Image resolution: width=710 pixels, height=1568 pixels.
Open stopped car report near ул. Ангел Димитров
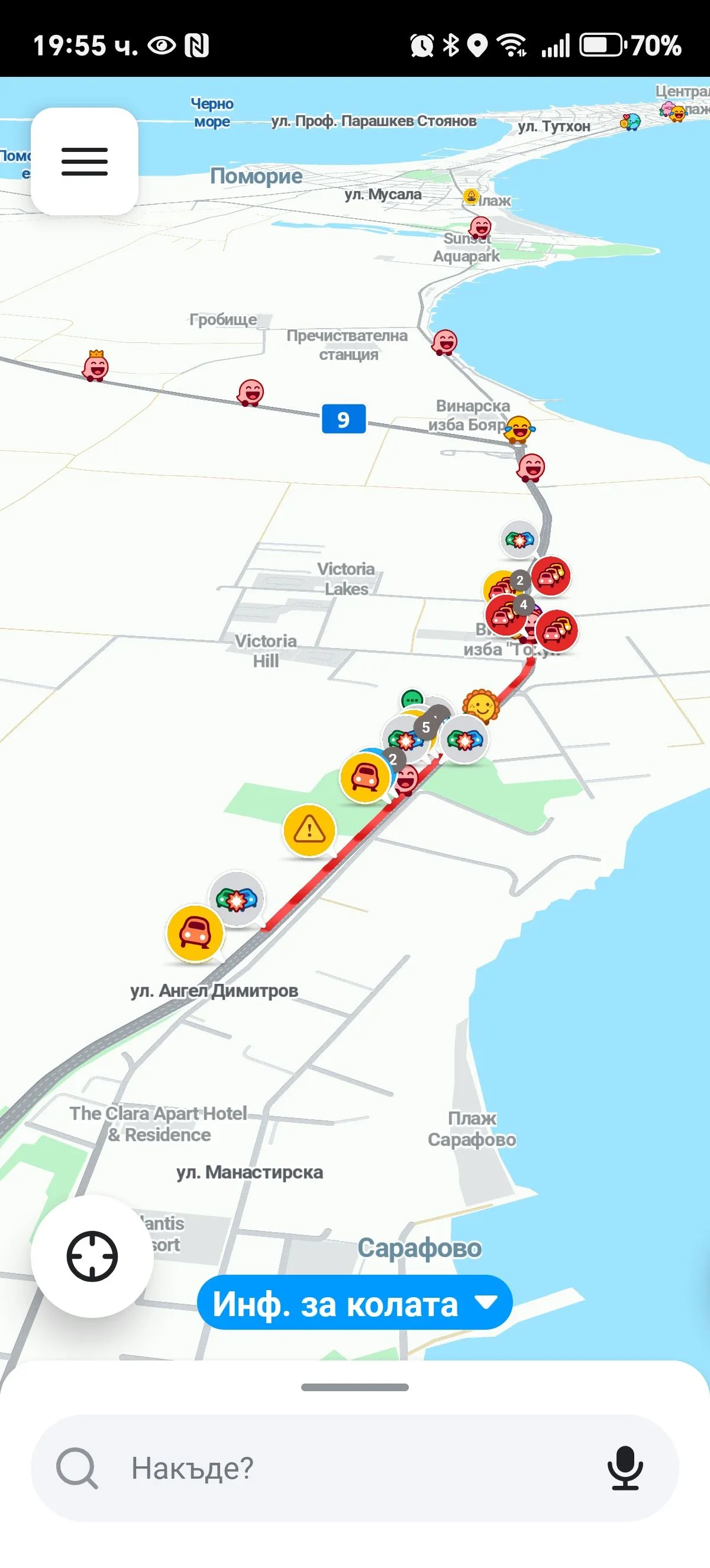coord(195,933)
